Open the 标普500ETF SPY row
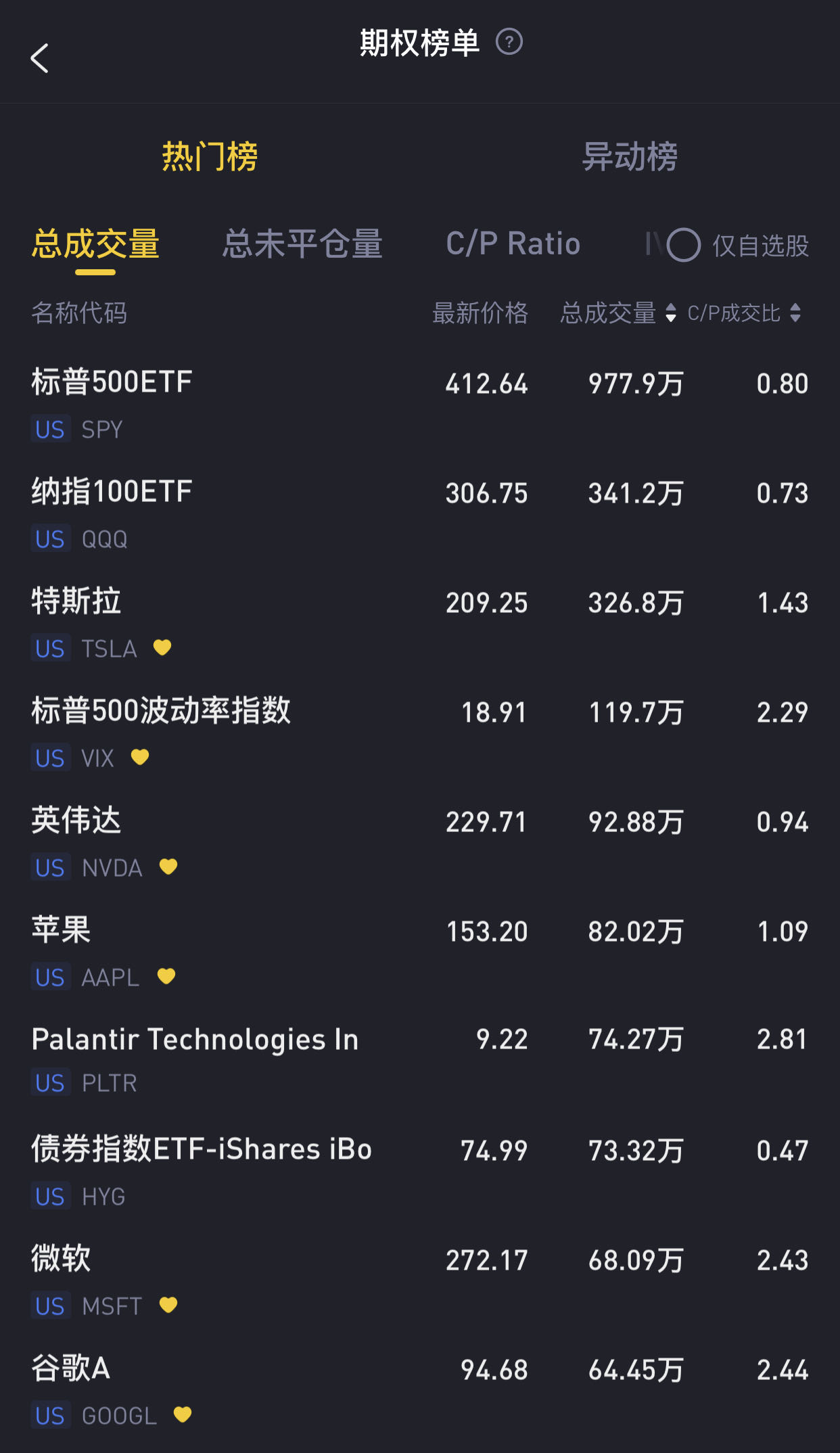 [420, 404]
